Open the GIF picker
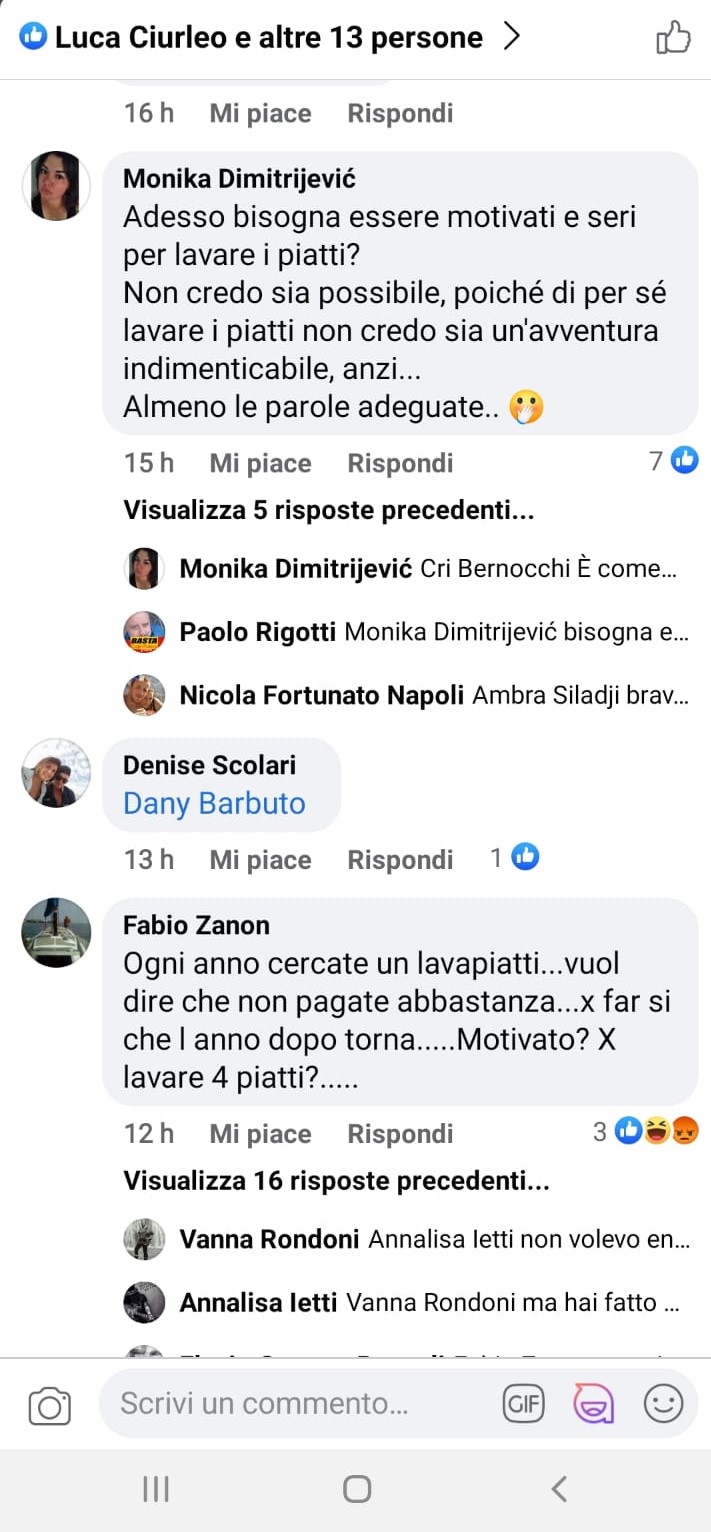This screenshot has height=1532, width=711. pyautogui.click(x=523, y=1404)
